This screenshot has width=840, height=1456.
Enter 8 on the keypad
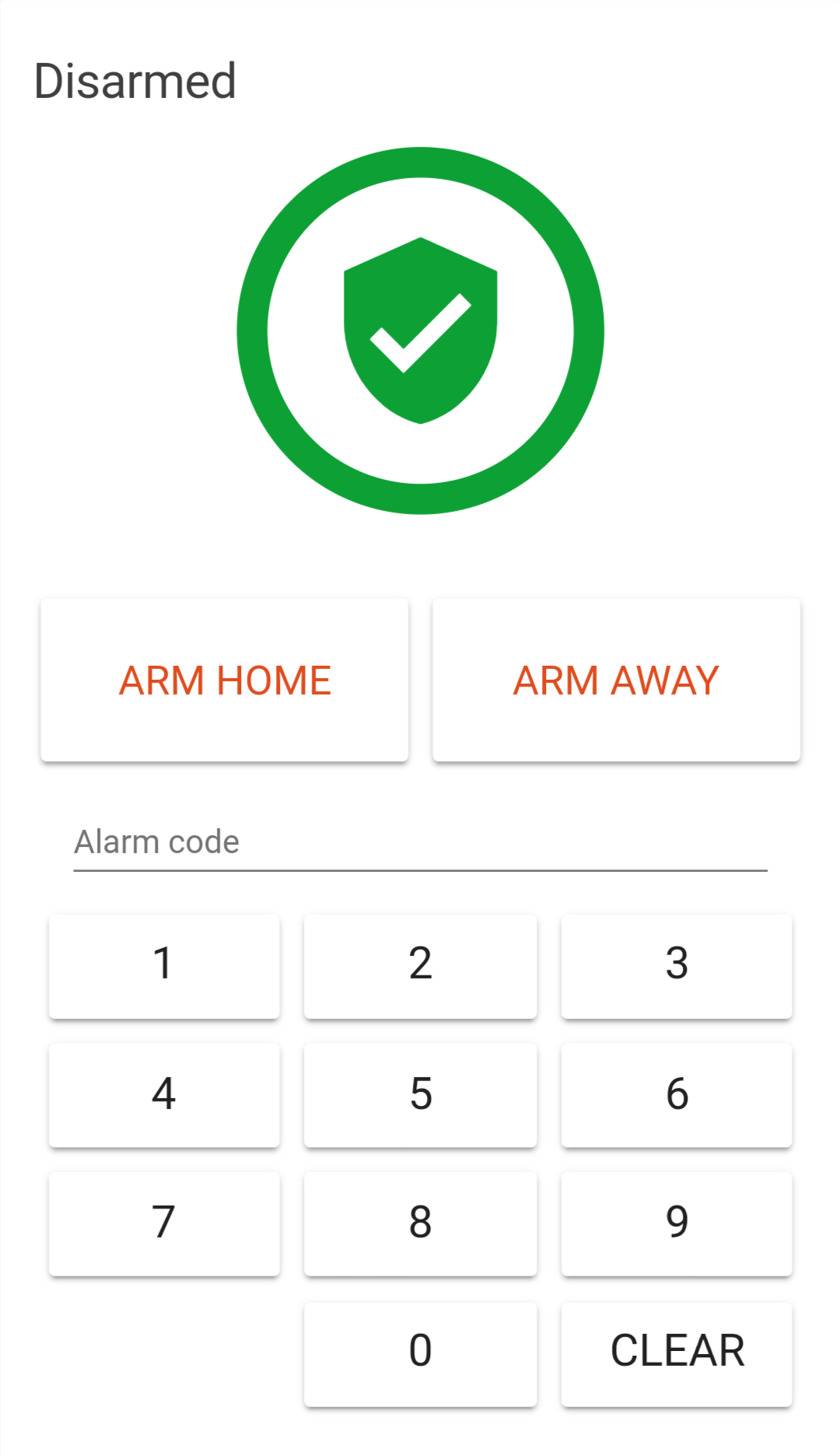pos(420,1223)
